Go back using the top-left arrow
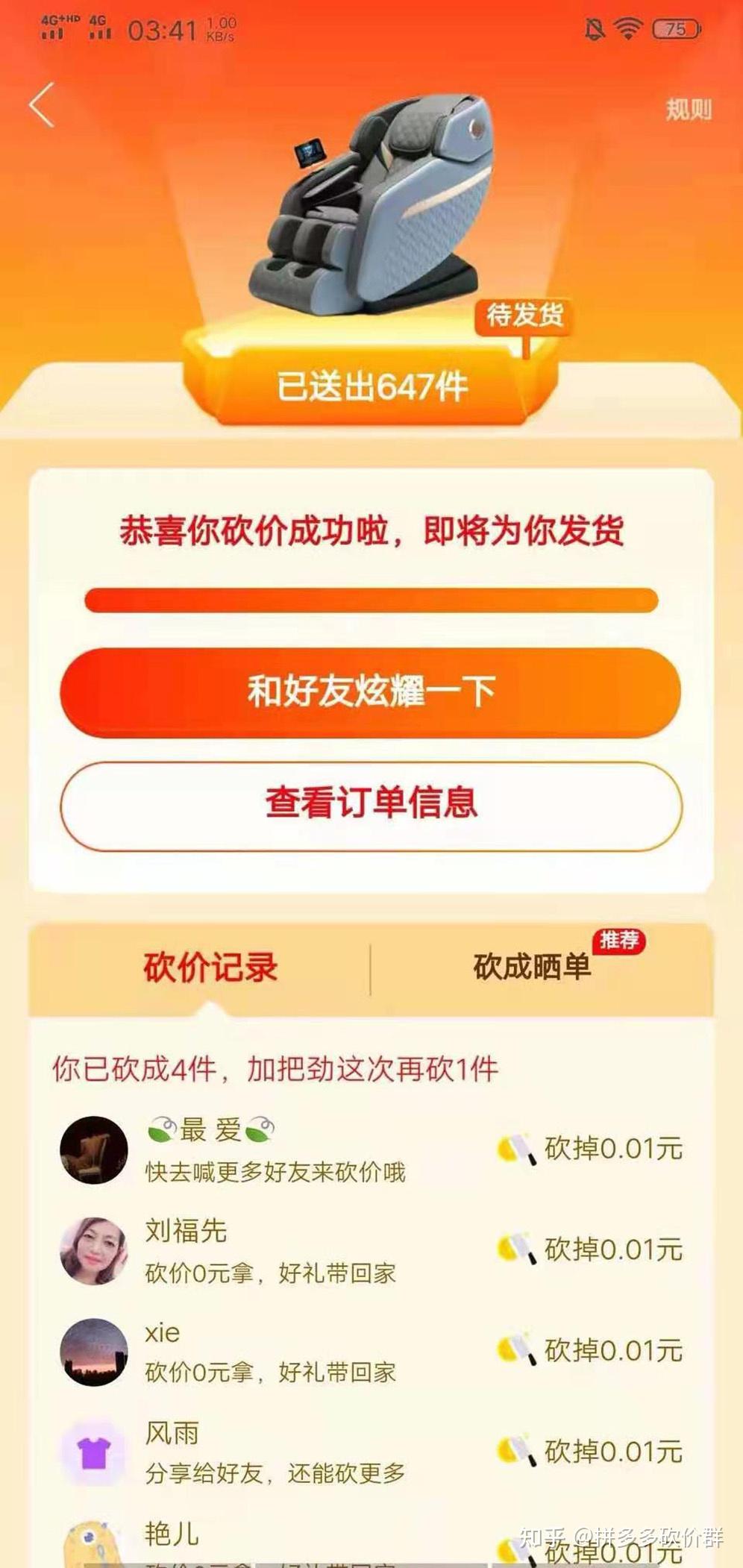Image resolution: width=743 pixels, height=1568 pixels. pos(43,105)
